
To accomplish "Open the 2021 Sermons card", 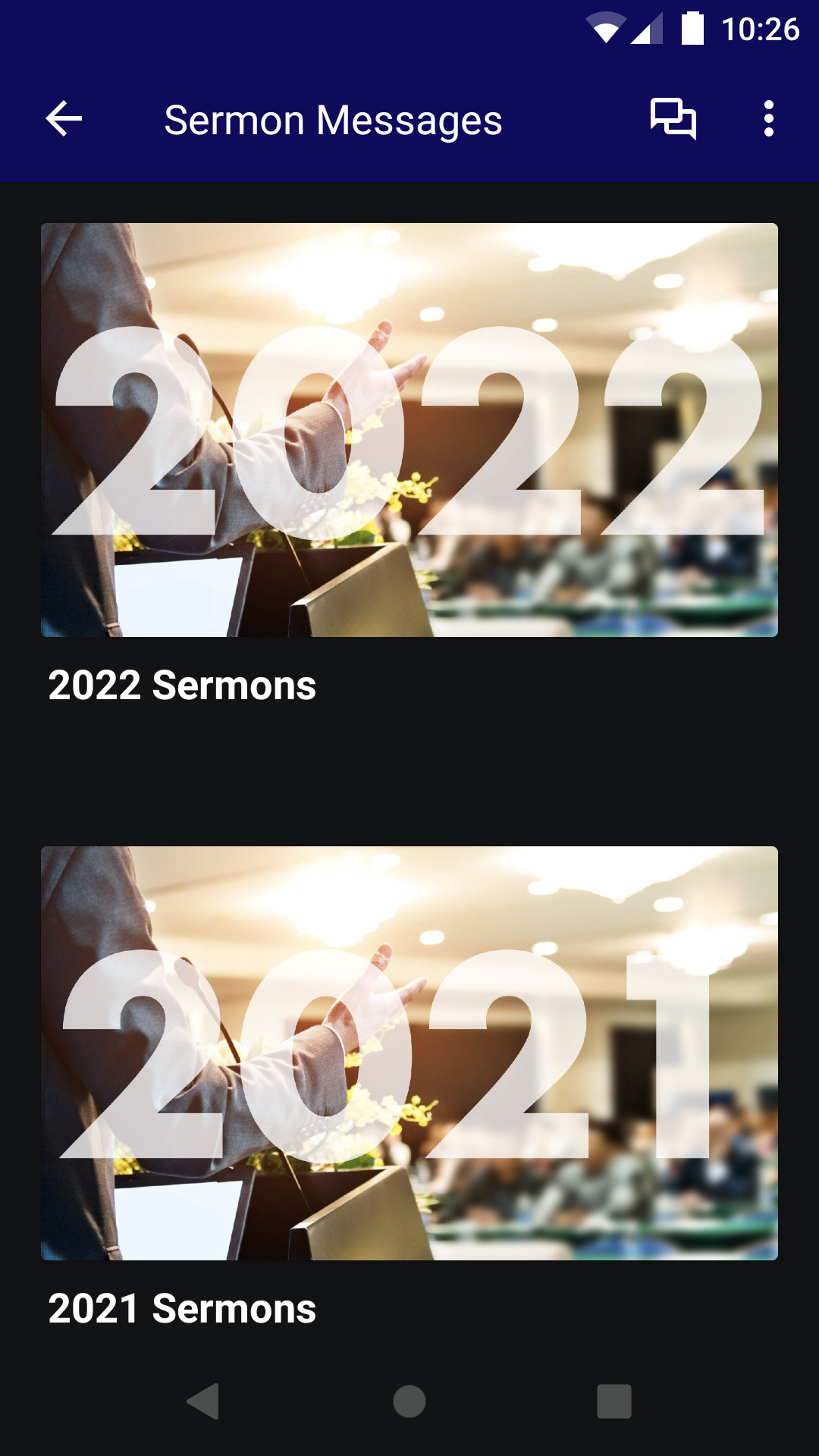I will (x=409, y=1053).
